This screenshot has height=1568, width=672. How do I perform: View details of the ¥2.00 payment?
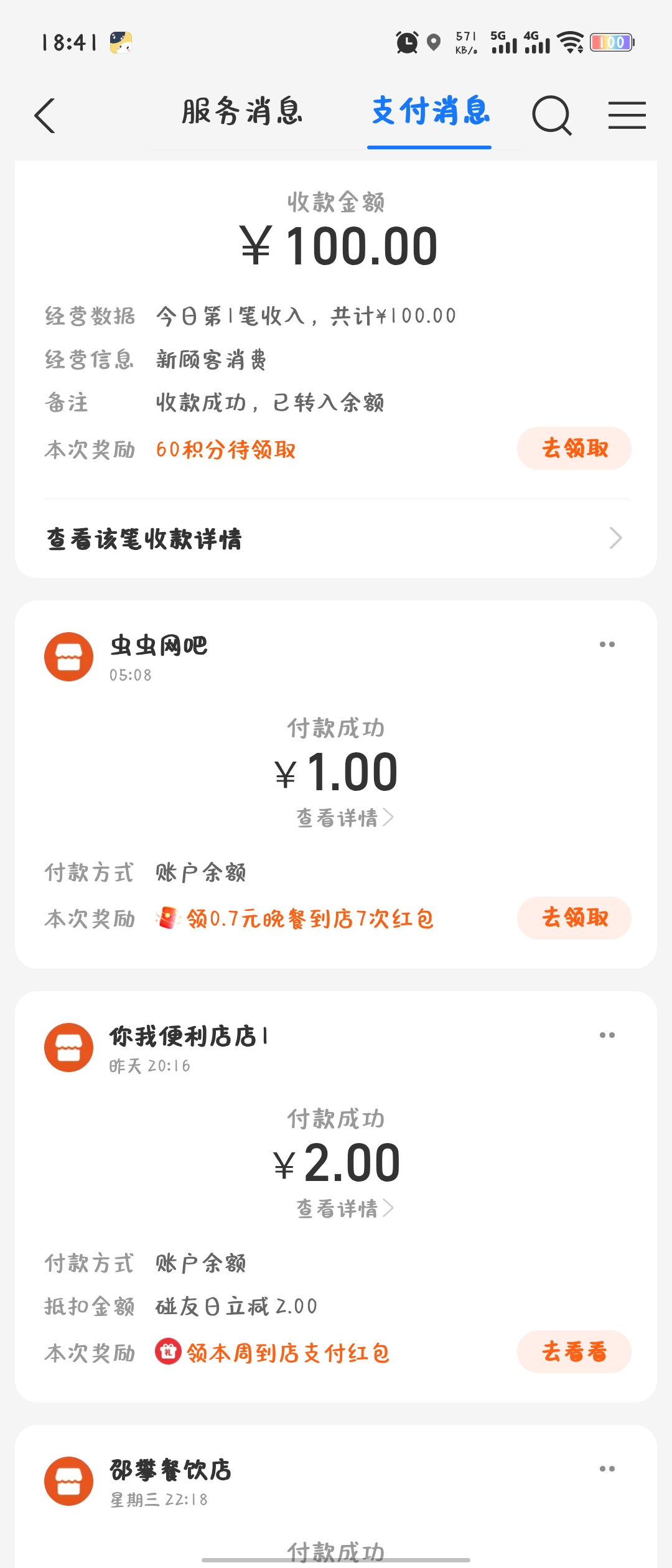coord(344,1208)
